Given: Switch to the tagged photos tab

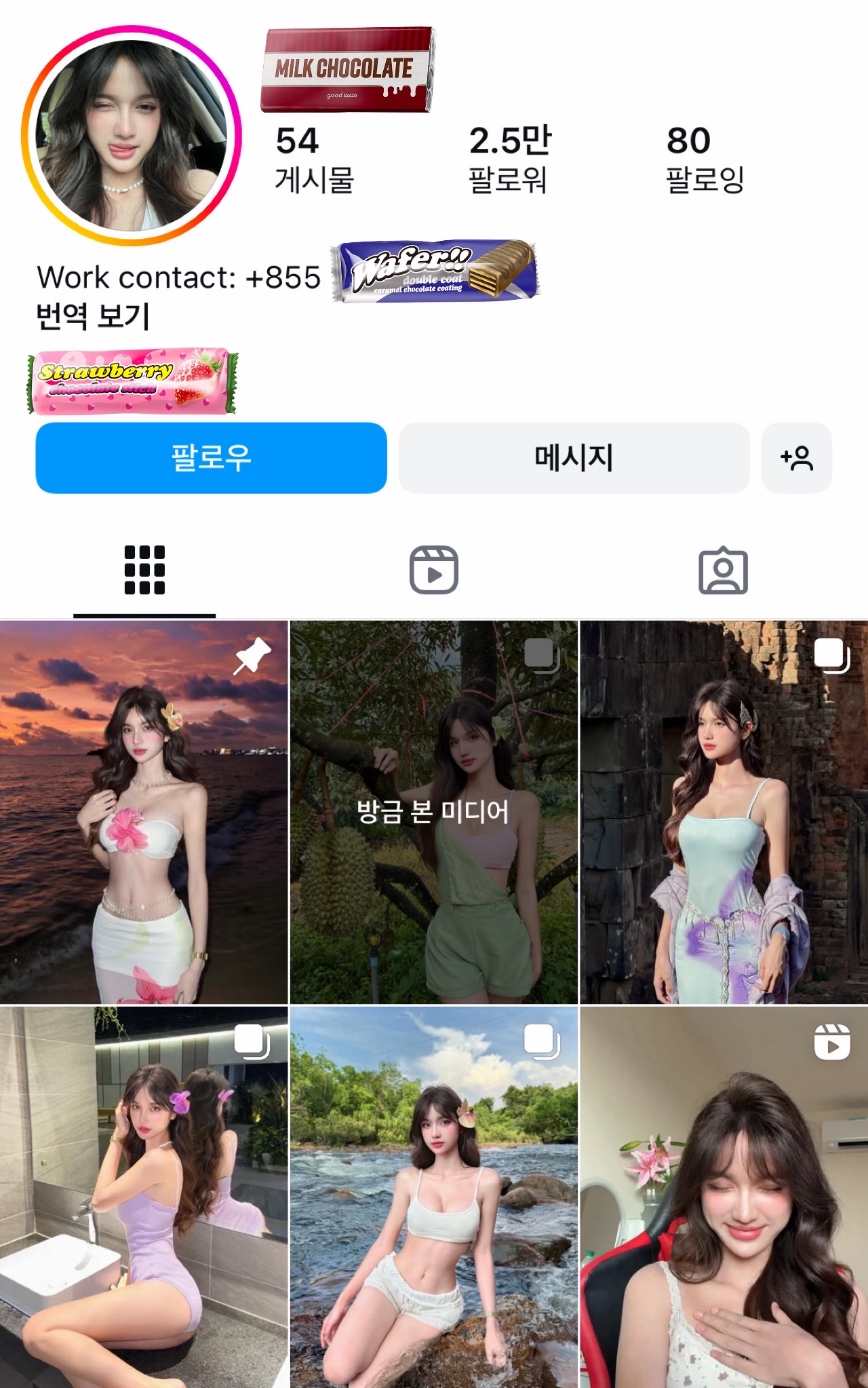Looking at the screenshot, I should [x=723, y=571].
